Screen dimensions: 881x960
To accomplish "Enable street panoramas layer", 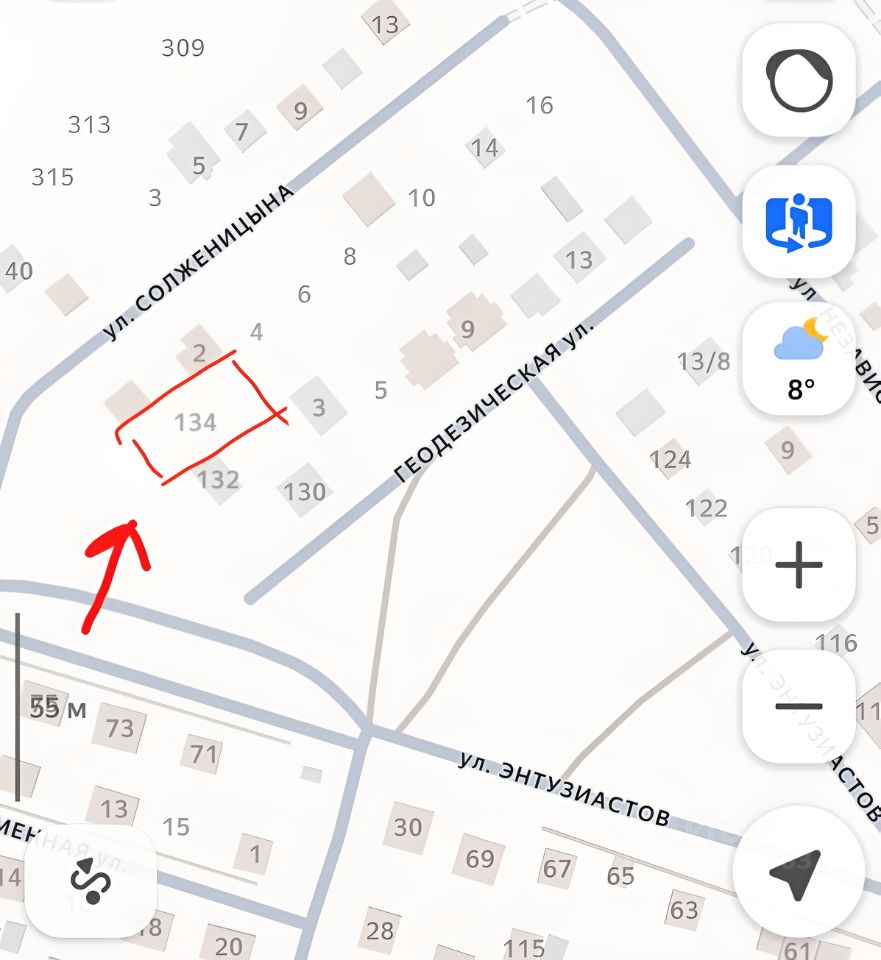I will click(x=798, y=221).
